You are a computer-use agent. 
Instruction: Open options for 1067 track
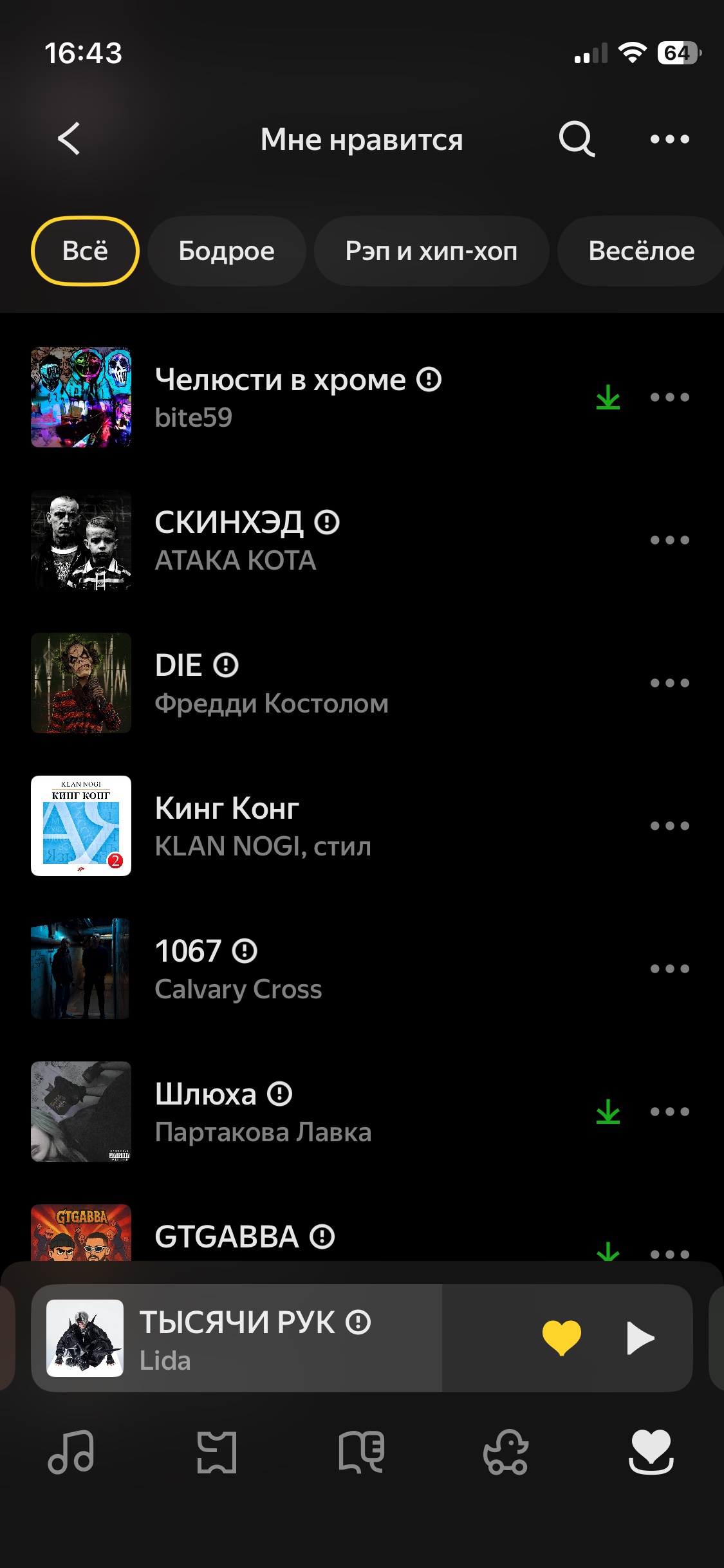(669, 969)
